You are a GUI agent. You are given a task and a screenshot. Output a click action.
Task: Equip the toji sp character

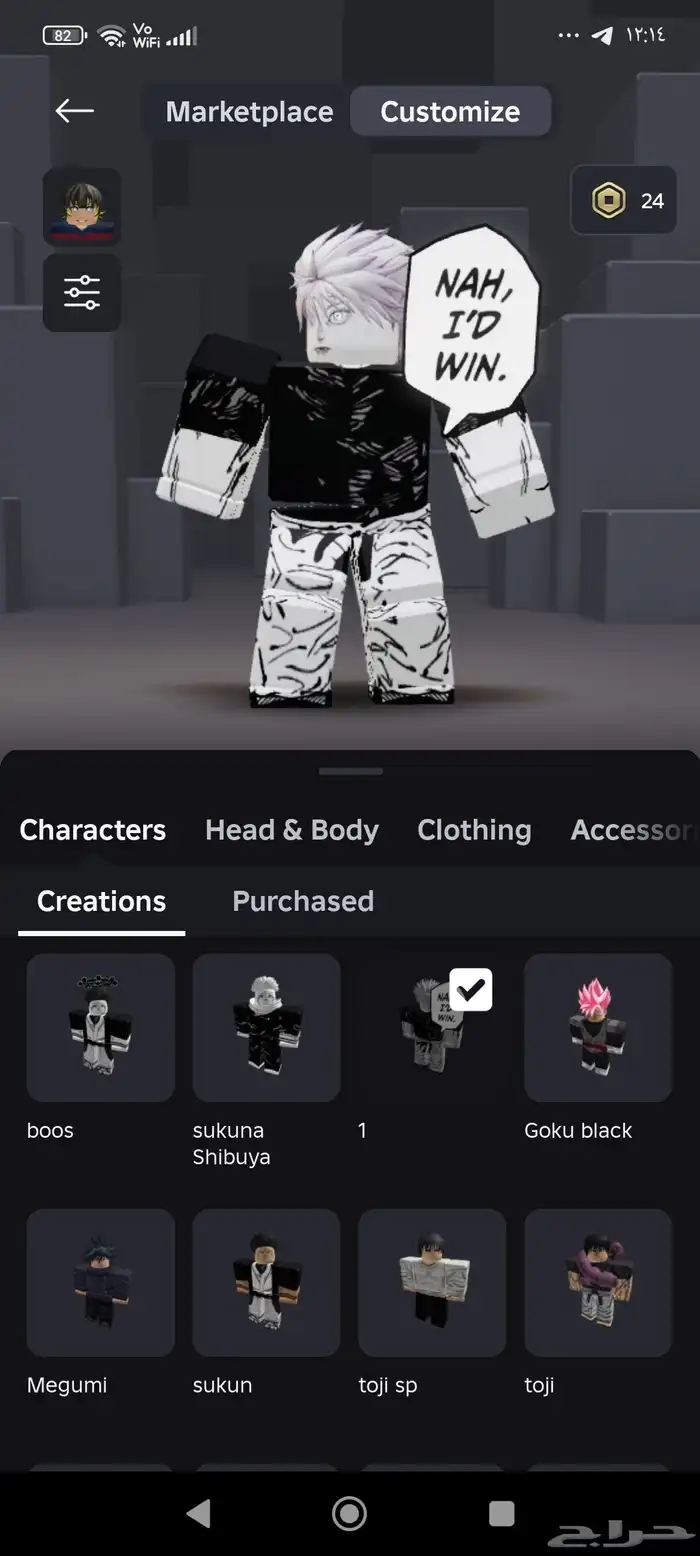coord(432,1282)
